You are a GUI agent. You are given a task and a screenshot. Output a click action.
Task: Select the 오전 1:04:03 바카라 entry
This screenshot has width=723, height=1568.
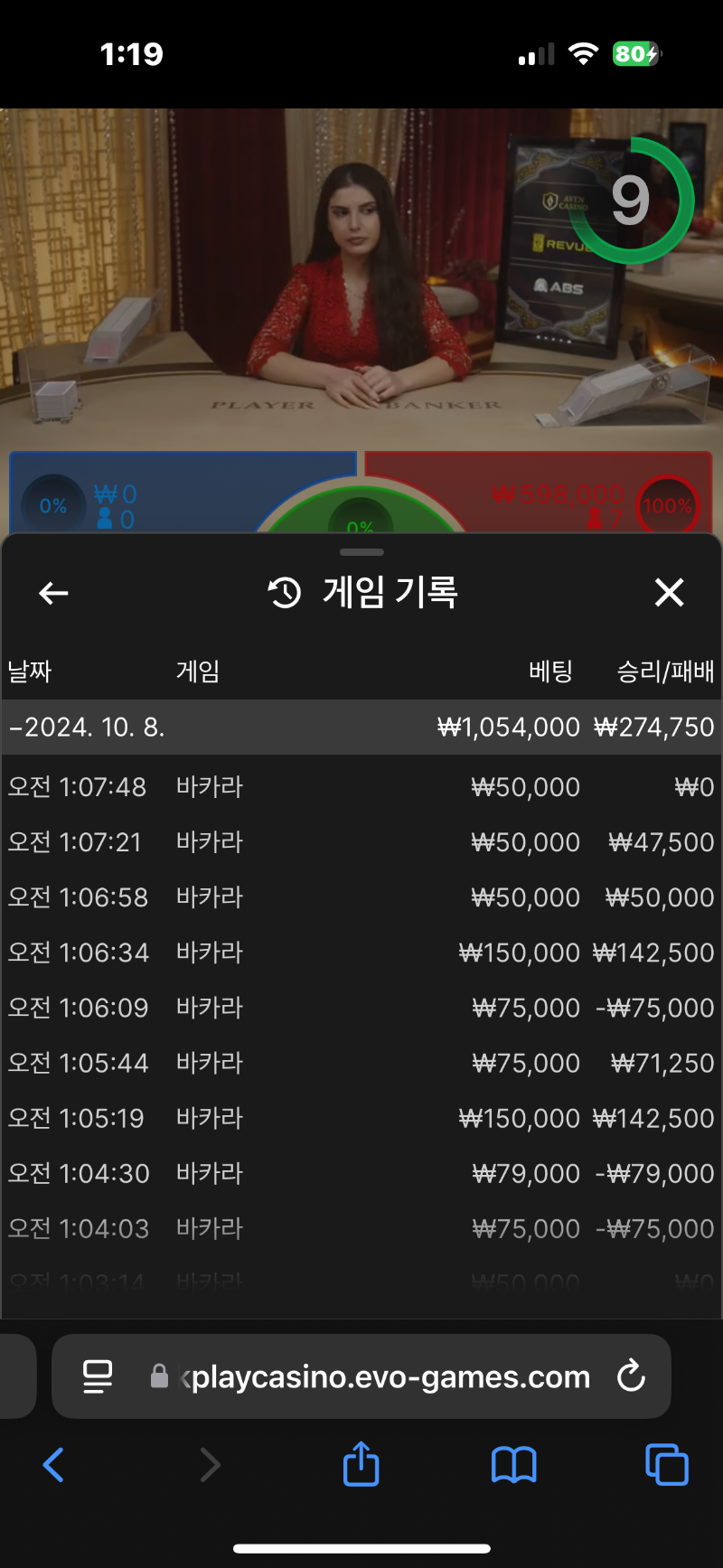[361, 1228]
